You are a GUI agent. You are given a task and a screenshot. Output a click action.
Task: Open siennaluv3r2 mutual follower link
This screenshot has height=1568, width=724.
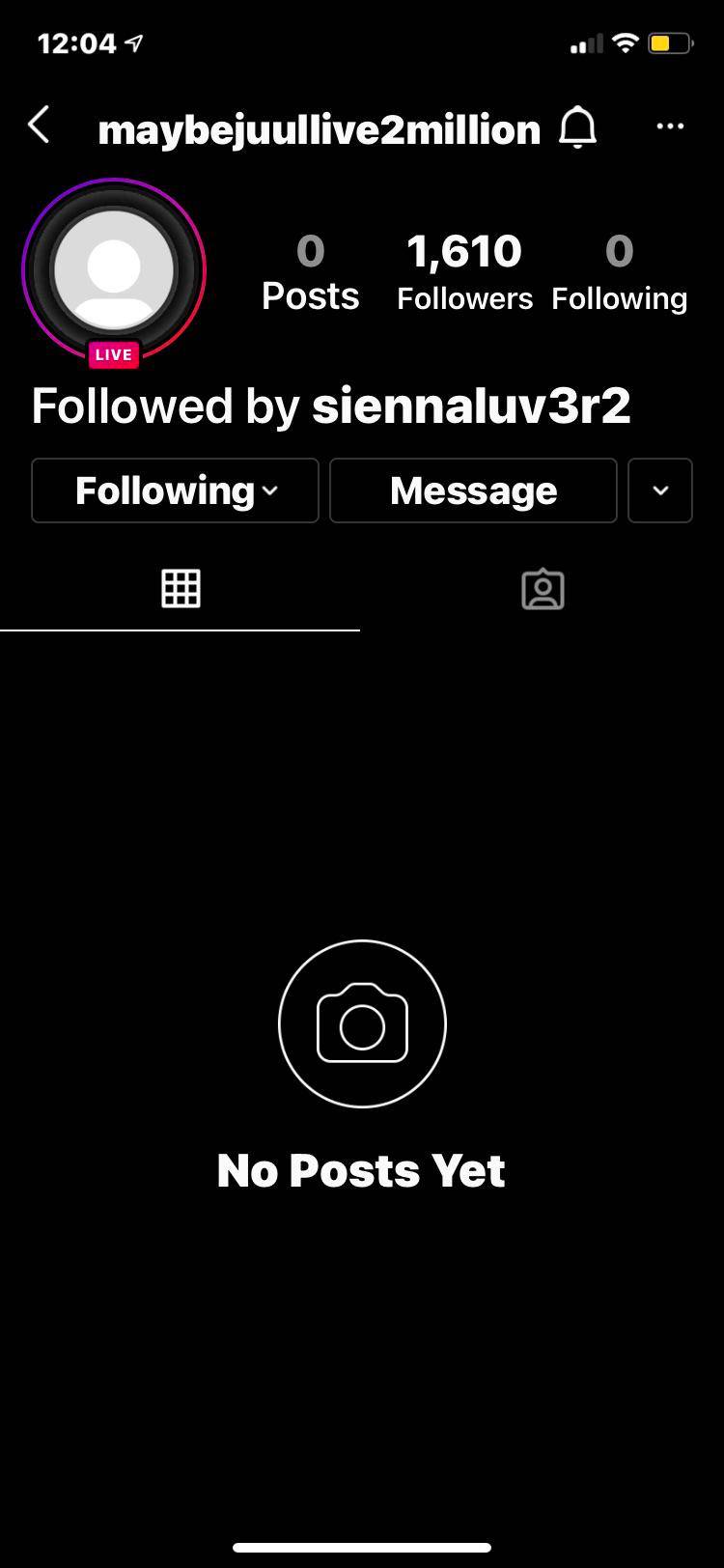pyautogui.click(x=471, y=406)
